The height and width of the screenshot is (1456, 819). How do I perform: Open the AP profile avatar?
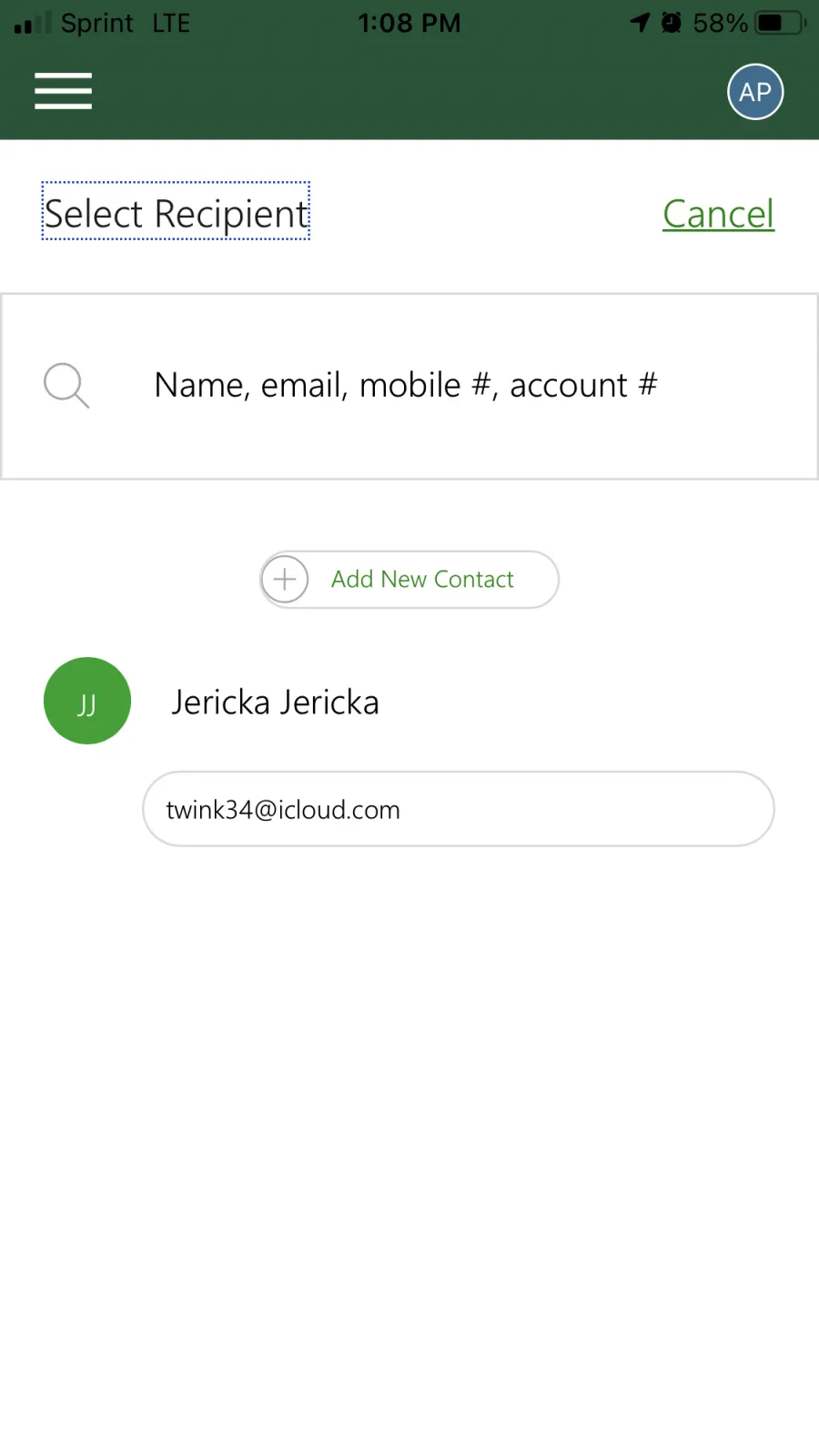(755, 92)
